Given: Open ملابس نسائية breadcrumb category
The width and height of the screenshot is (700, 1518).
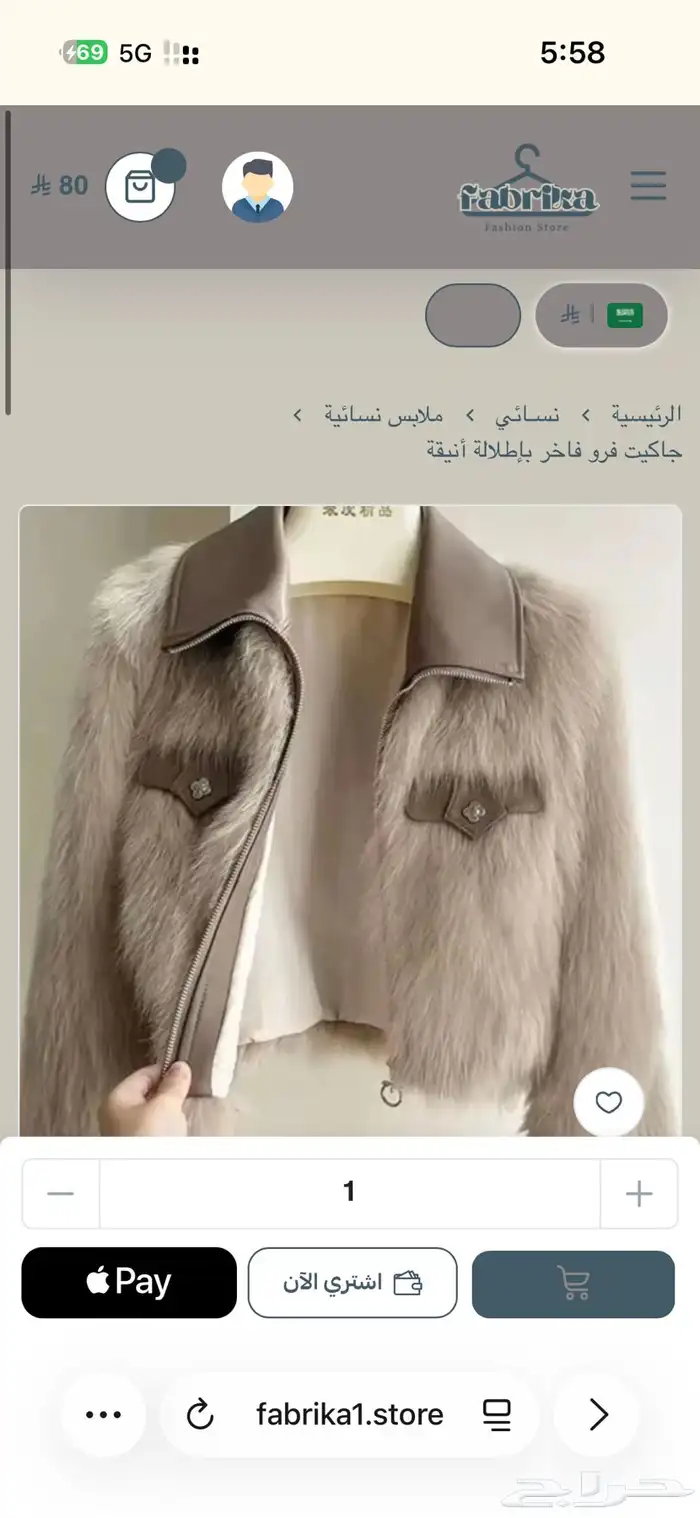Looking at the screenshot, I should [x=383, y=414].
